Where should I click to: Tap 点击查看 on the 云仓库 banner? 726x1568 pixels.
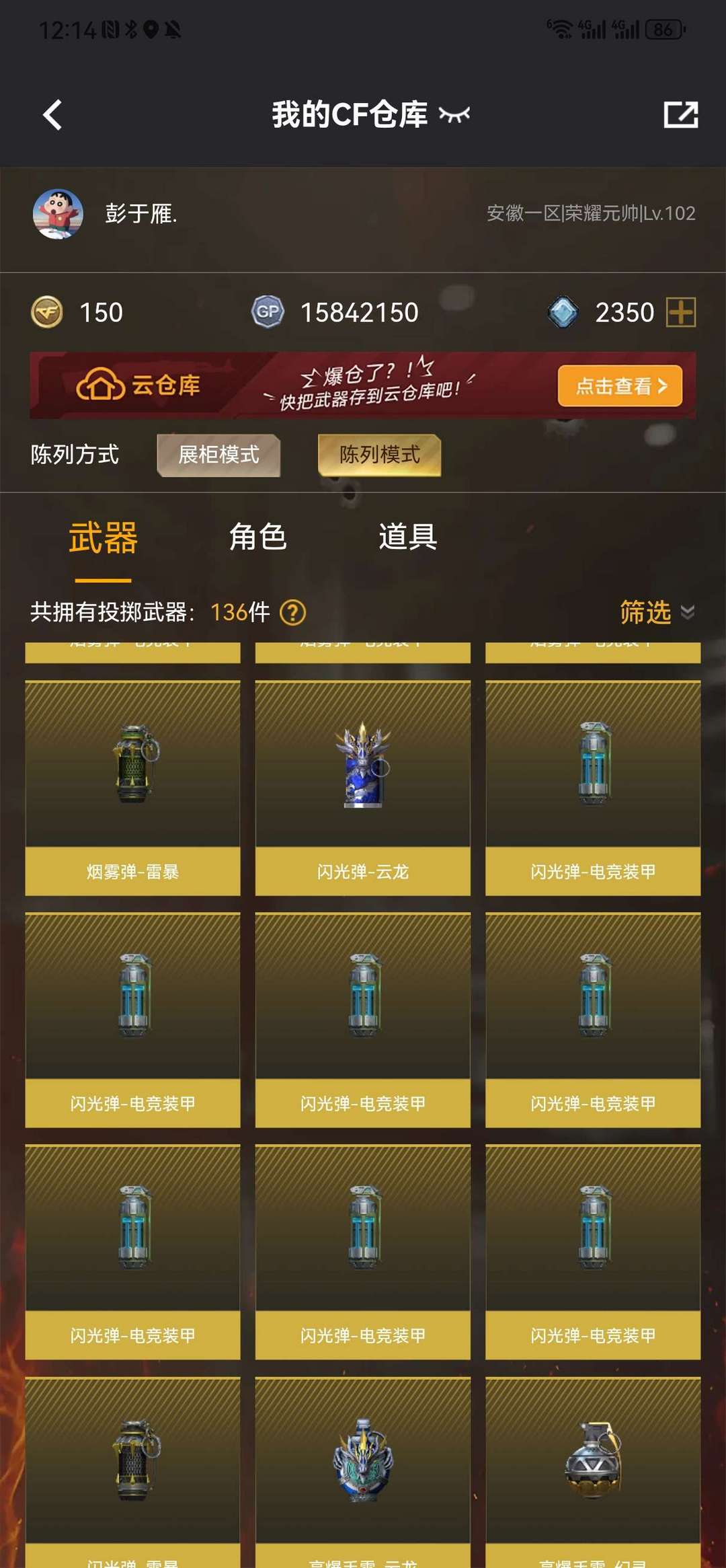pyautogui.click(x=620, y=385)
